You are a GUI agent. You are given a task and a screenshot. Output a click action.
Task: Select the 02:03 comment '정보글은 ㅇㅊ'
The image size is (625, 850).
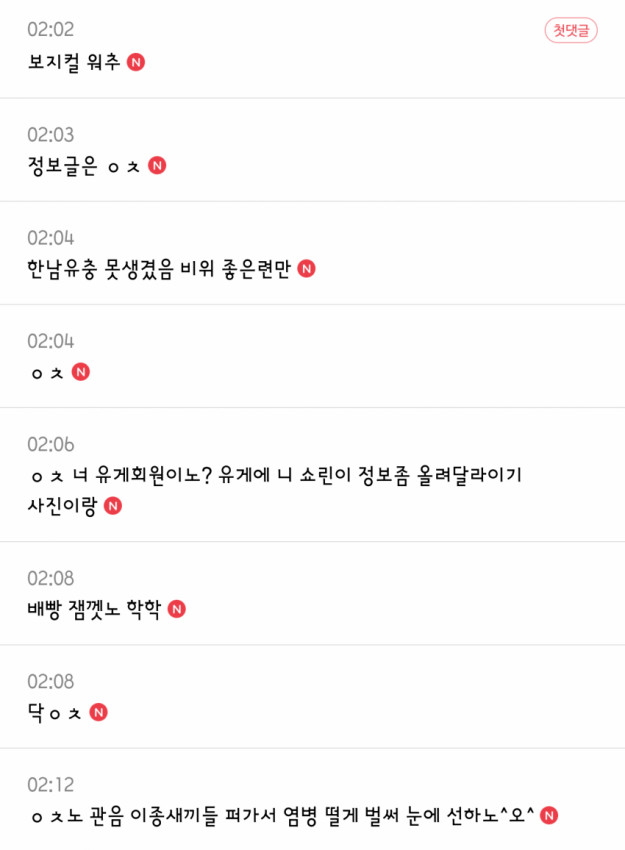[312, 150]
